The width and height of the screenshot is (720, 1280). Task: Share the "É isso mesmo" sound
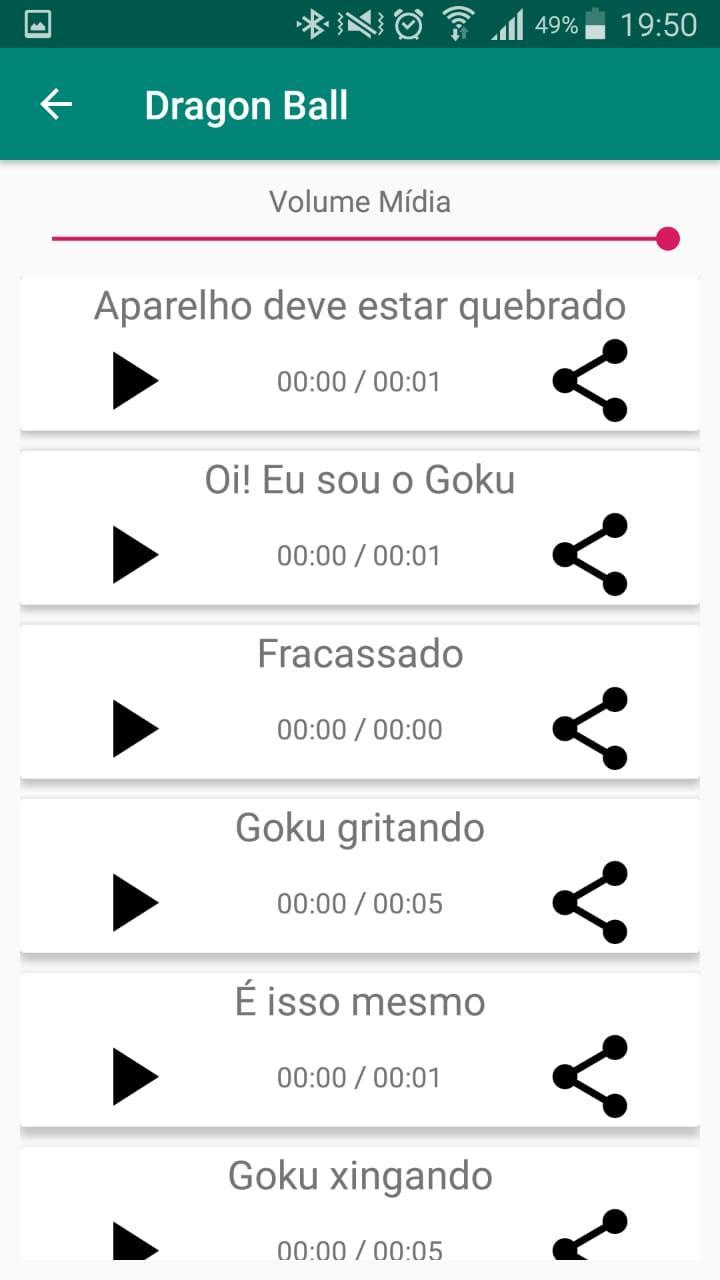[x=590, y=1077]
